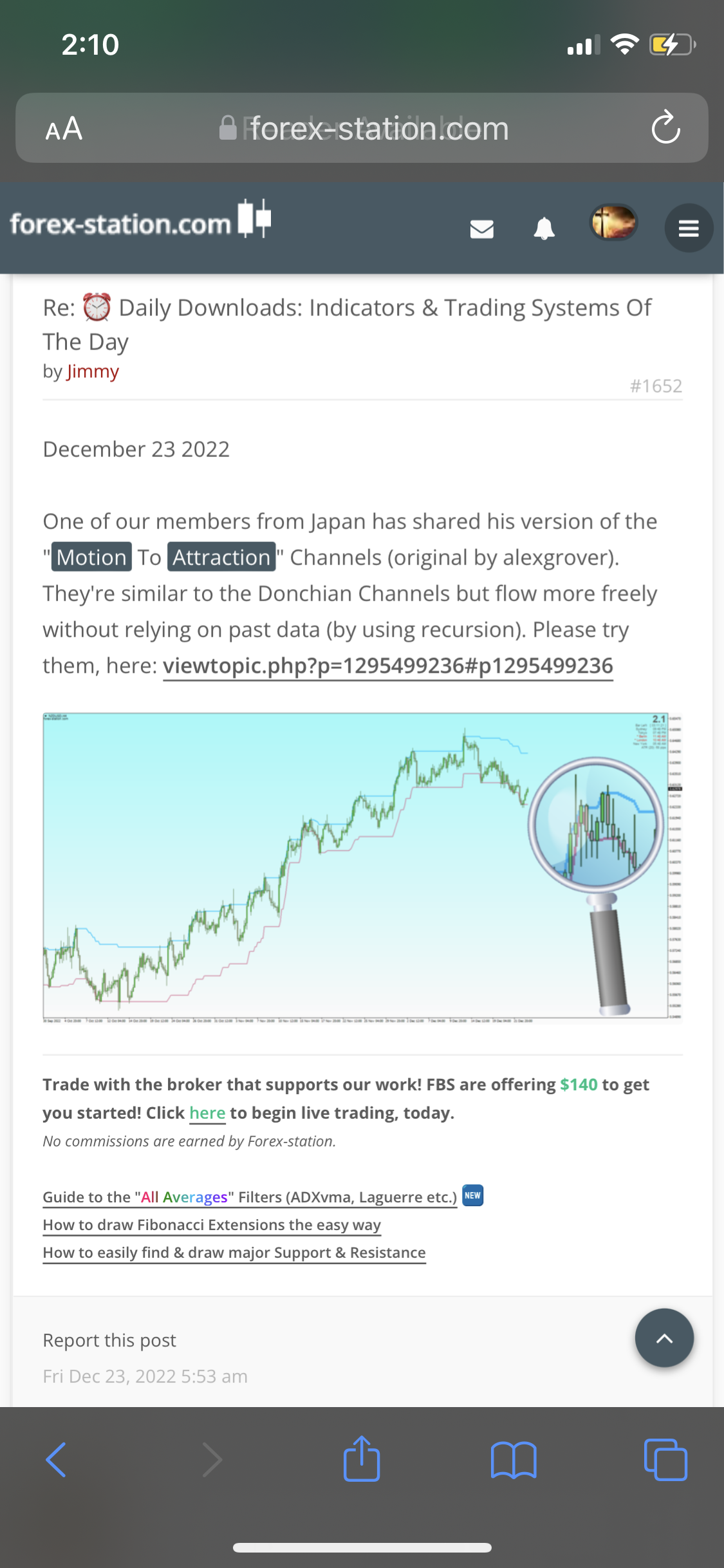
Task: Open How to find Support & Resistance link
Action: pos(234,1253)
